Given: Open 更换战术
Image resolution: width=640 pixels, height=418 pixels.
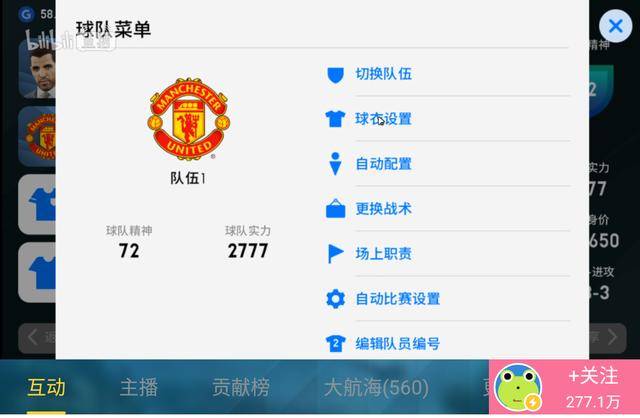Looking at the screenshot, I should click(383, 209).
